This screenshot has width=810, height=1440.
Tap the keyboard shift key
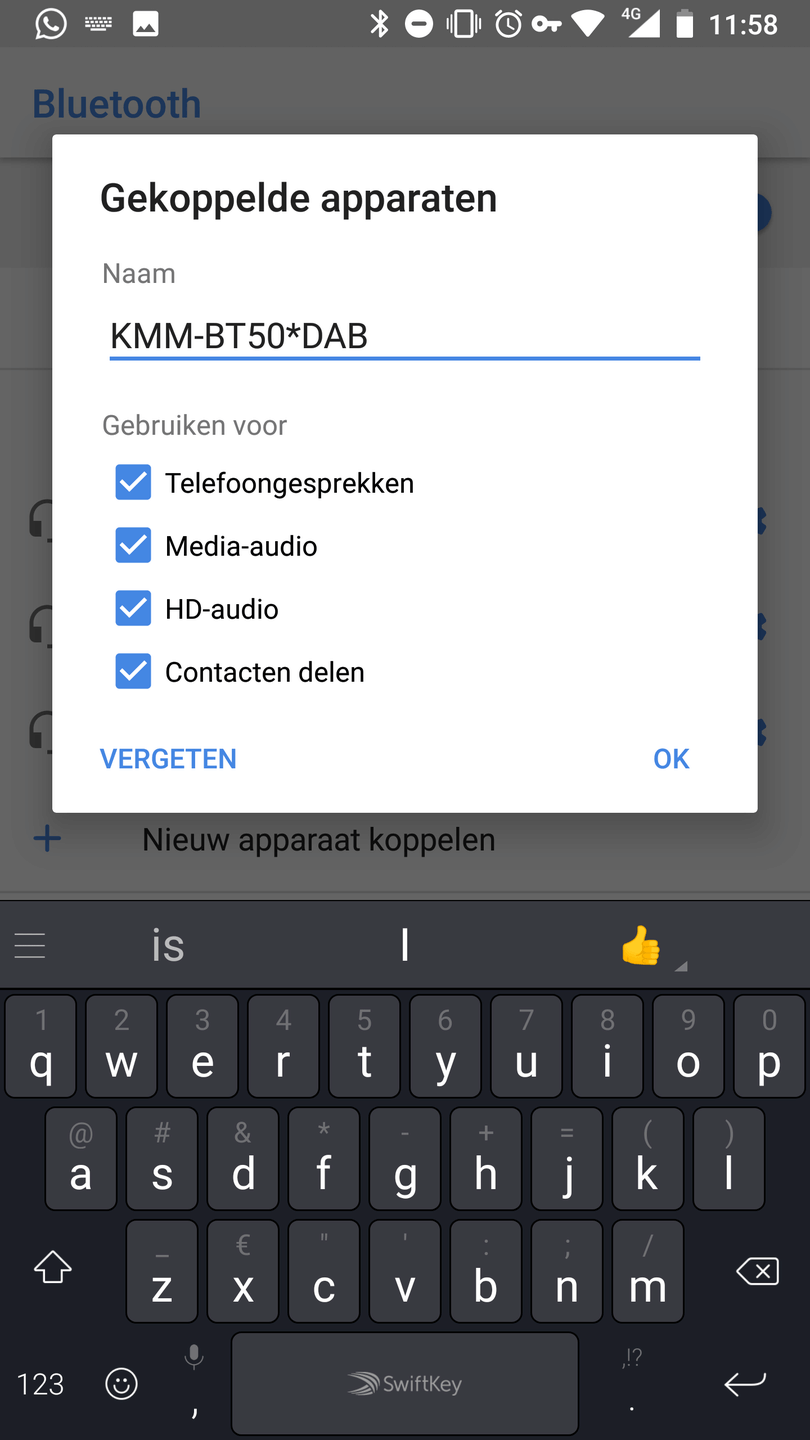coord(53,1268)
